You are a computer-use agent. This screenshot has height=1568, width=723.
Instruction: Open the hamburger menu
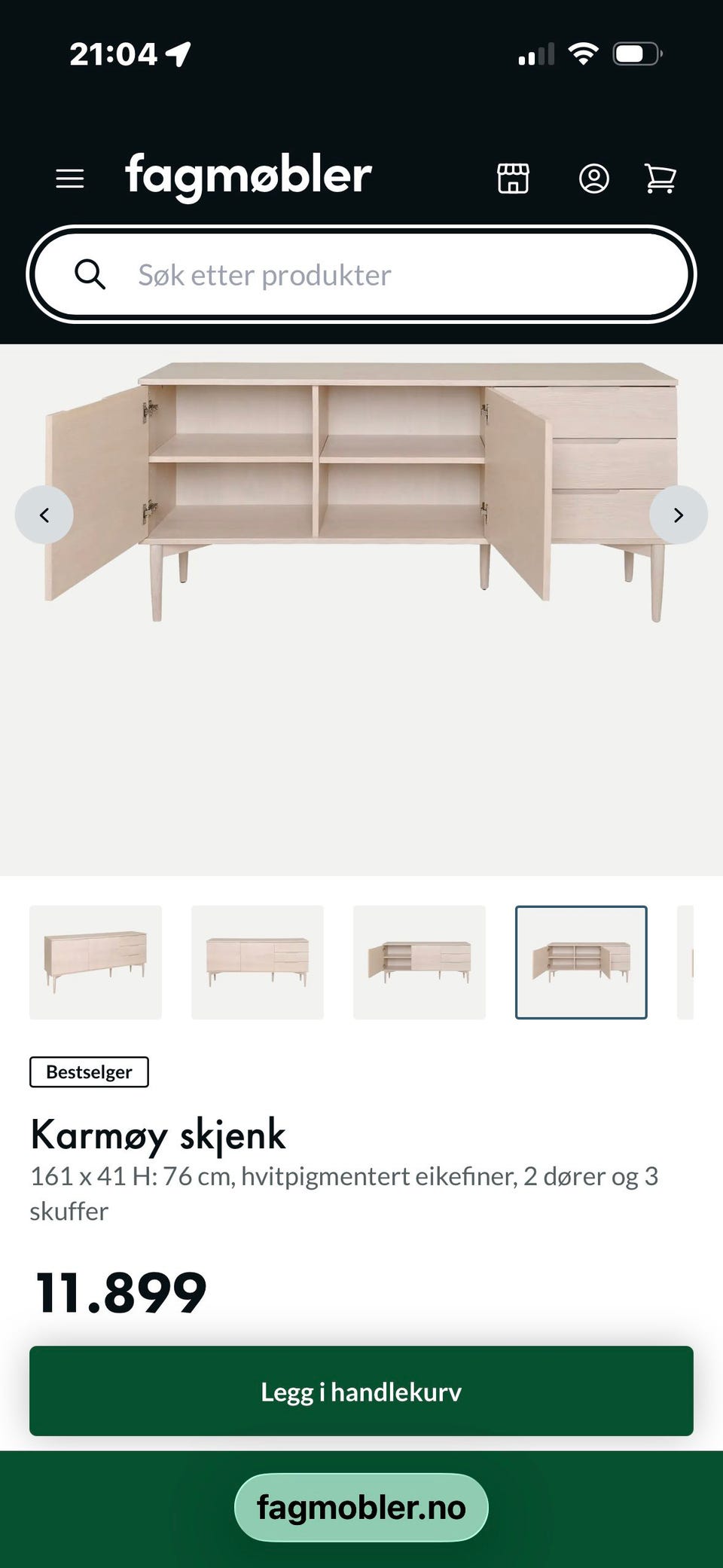[70, 179]
